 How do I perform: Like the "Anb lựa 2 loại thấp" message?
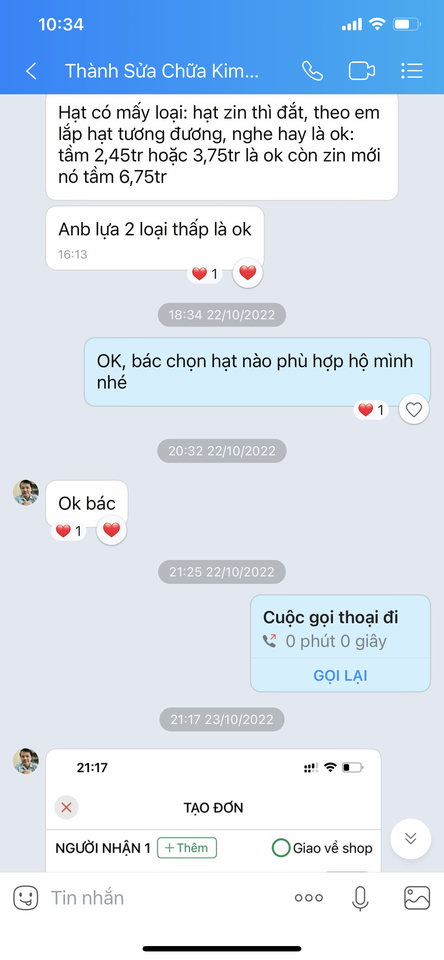point(247,272)
